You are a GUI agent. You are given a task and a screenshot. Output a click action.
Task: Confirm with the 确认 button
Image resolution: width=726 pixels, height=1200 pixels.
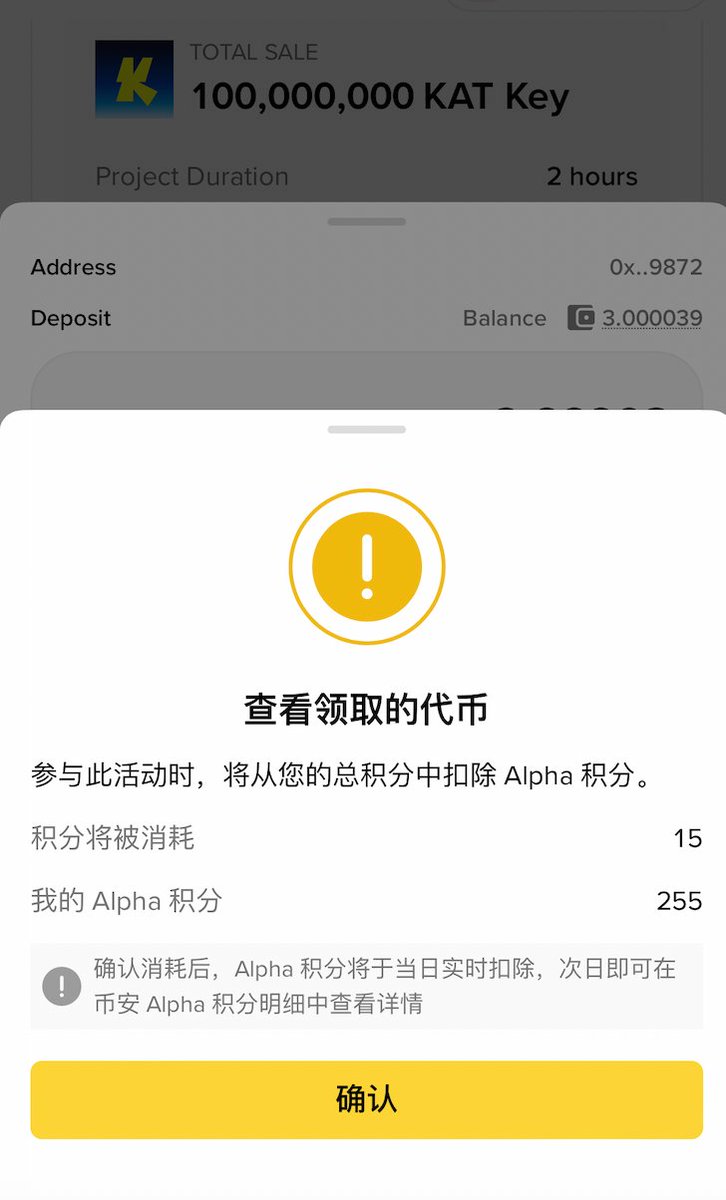click(x=366, y=1099)
